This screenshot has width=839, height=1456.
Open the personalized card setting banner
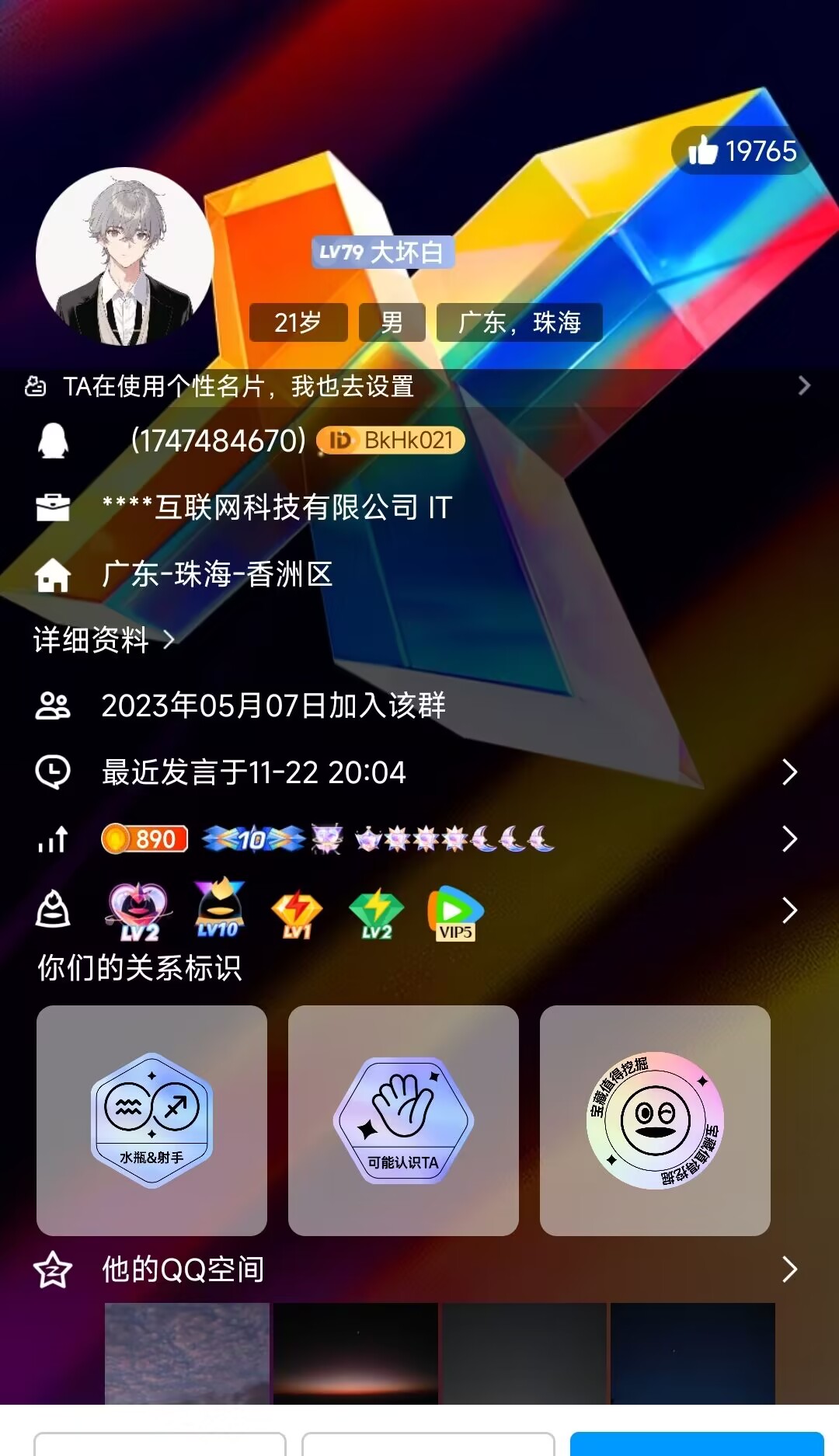(x=418, y=386)
